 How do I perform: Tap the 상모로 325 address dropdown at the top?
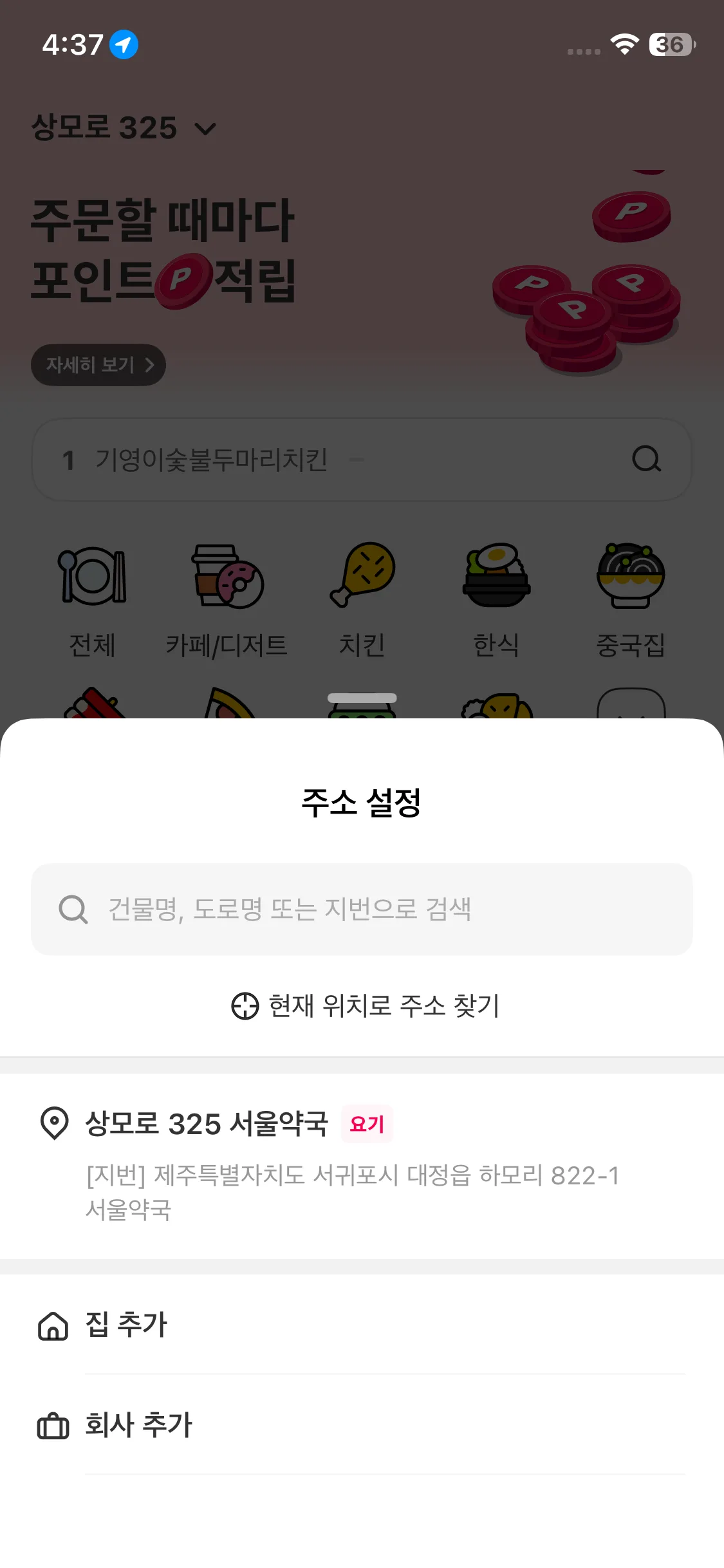(x=124, y=128)
